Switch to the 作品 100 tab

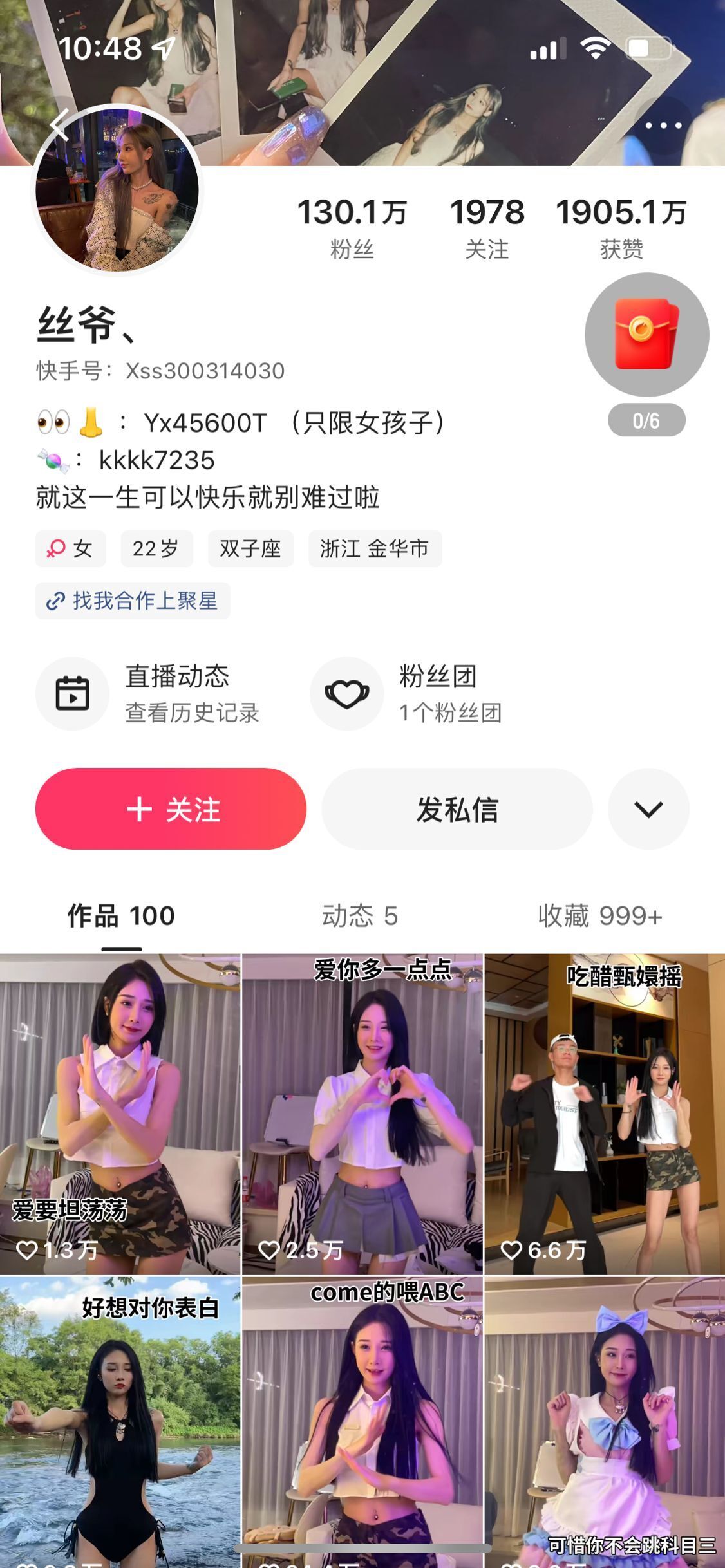point(121,916)
